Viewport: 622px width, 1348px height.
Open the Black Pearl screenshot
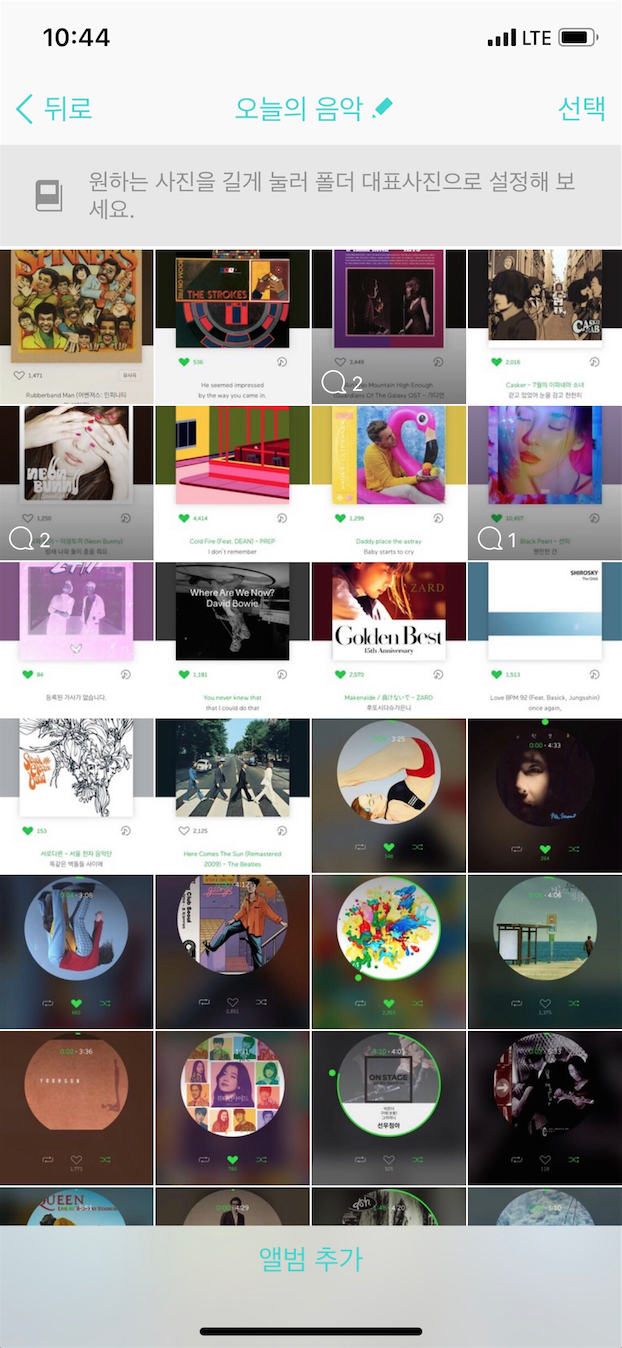point(545,482)
